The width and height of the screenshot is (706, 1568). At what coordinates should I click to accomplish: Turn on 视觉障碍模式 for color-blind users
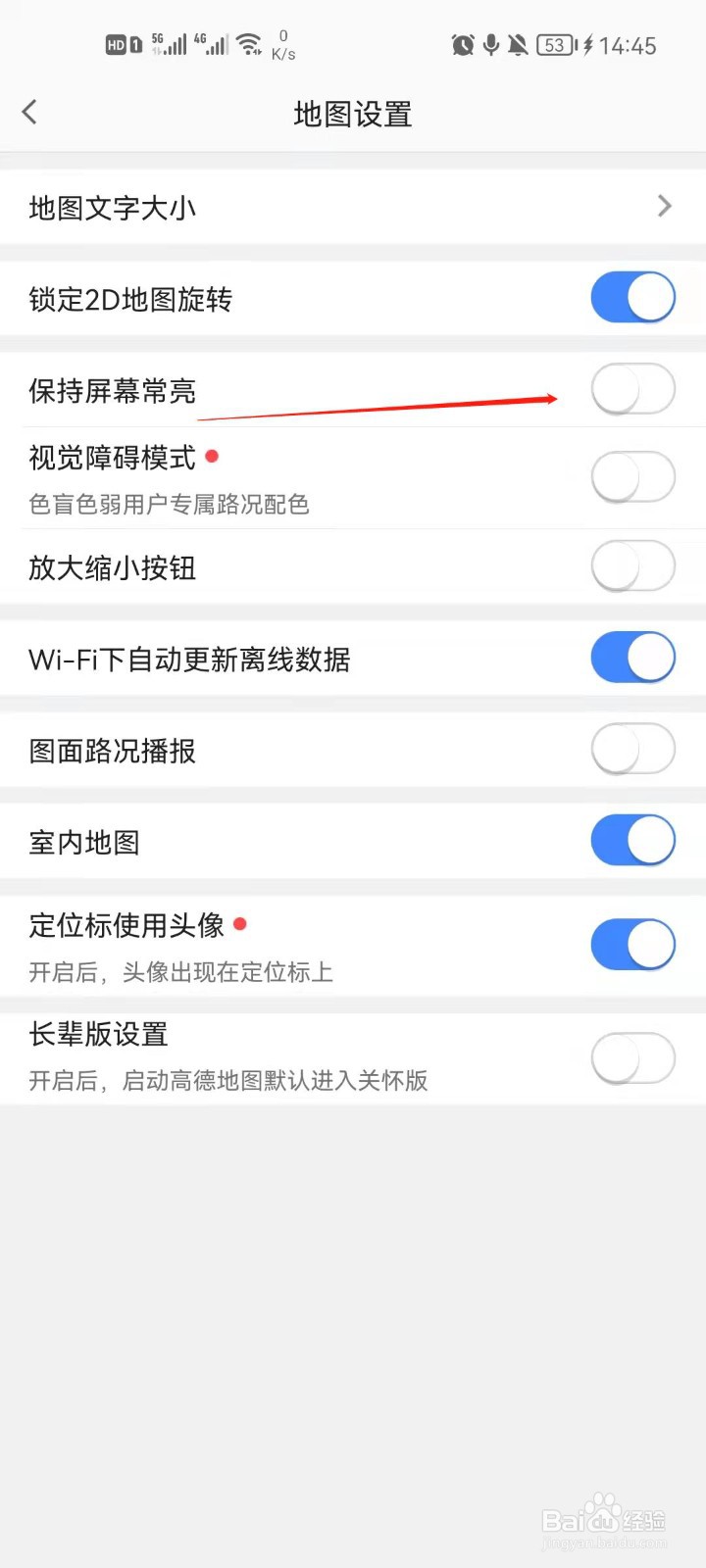(632, 475)
